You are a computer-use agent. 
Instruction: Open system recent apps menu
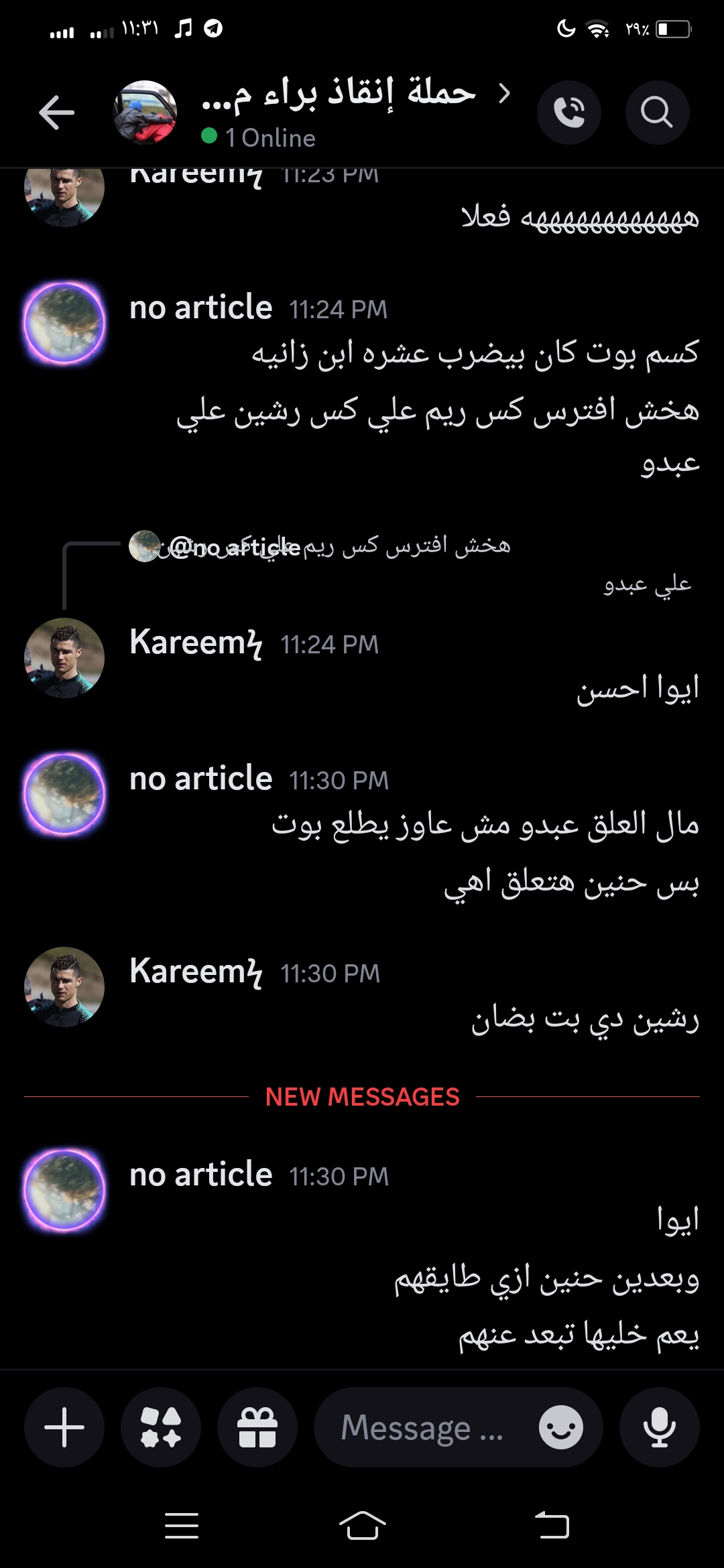[182, 1526]
